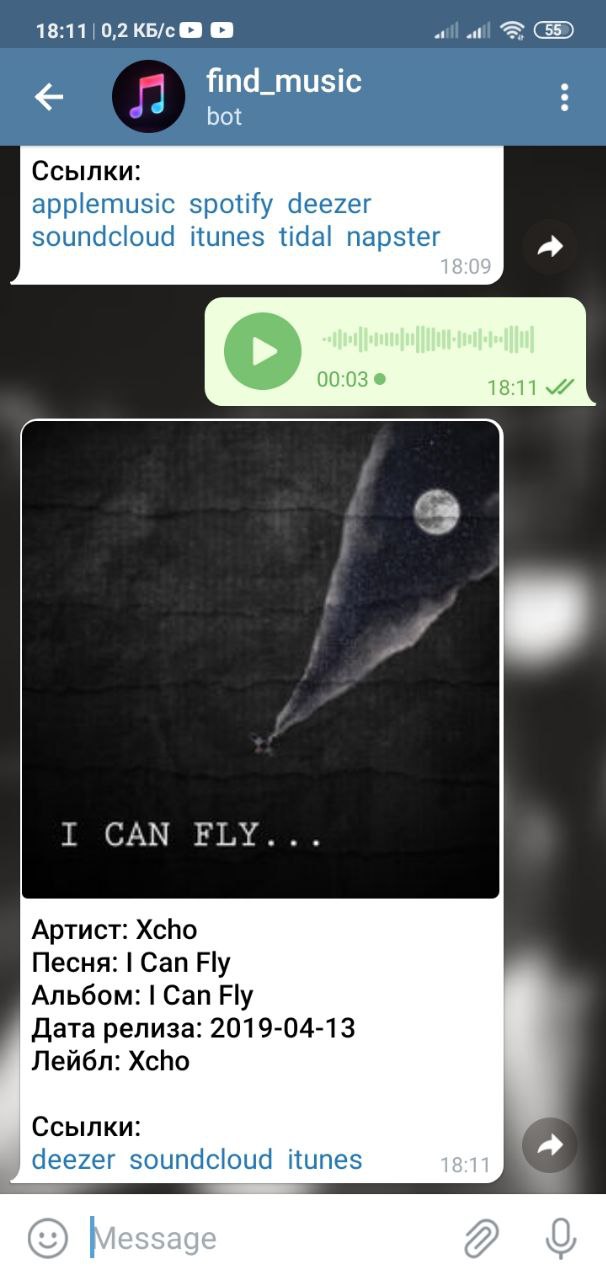
Task: Open the emoji picker
Action: pyautogui.click(x=47, y=1238)
